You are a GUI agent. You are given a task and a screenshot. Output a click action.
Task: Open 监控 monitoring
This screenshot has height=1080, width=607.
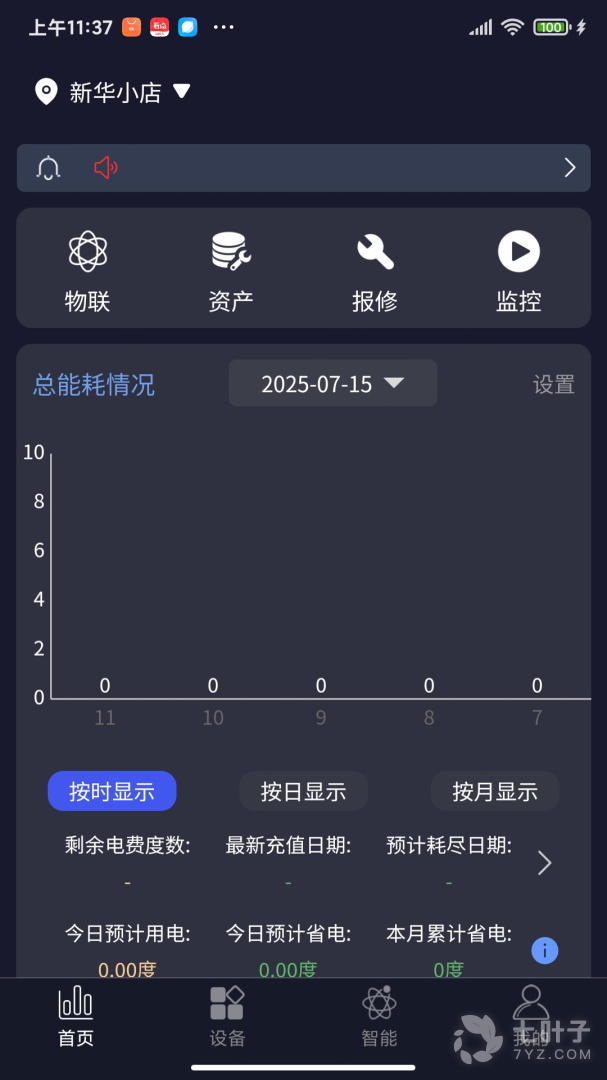(519, 270)
